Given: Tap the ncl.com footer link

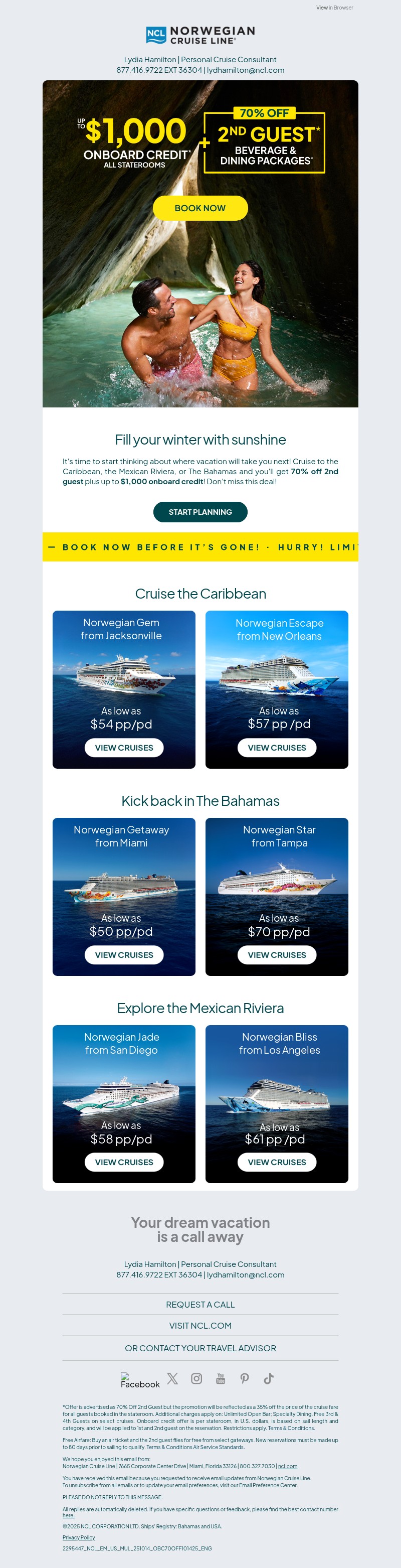Looking at the screenshot, I should (287, 1466).
